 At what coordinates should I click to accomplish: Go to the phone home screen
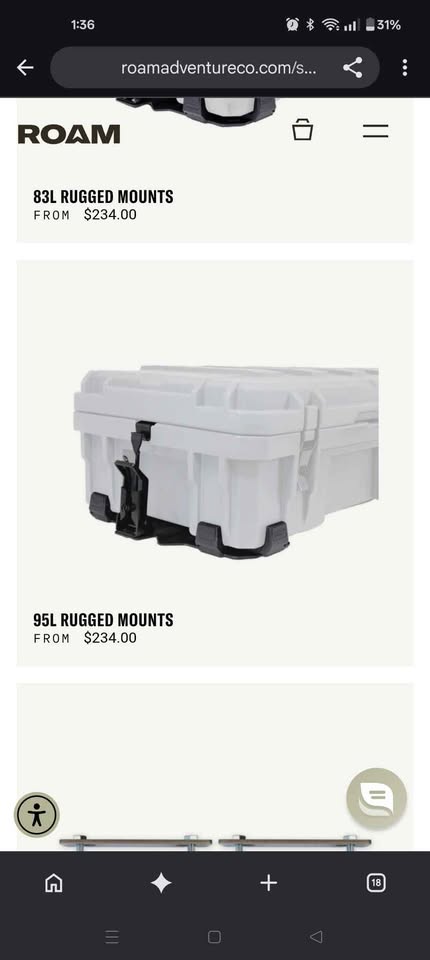click(x=214, y=937)
